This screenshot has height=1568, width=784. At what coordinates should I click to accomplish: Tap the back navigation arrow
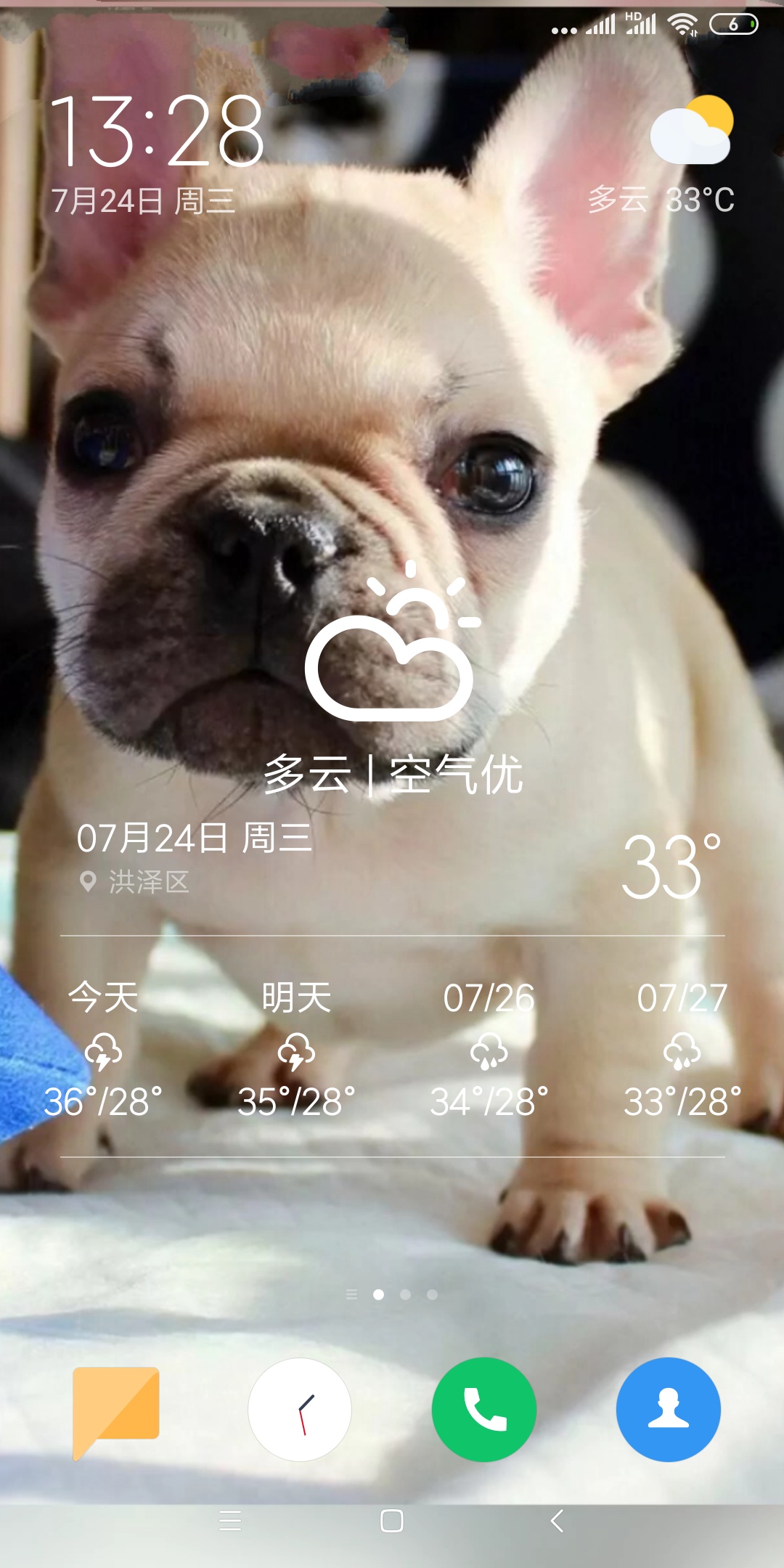(x=557, y=1520)
